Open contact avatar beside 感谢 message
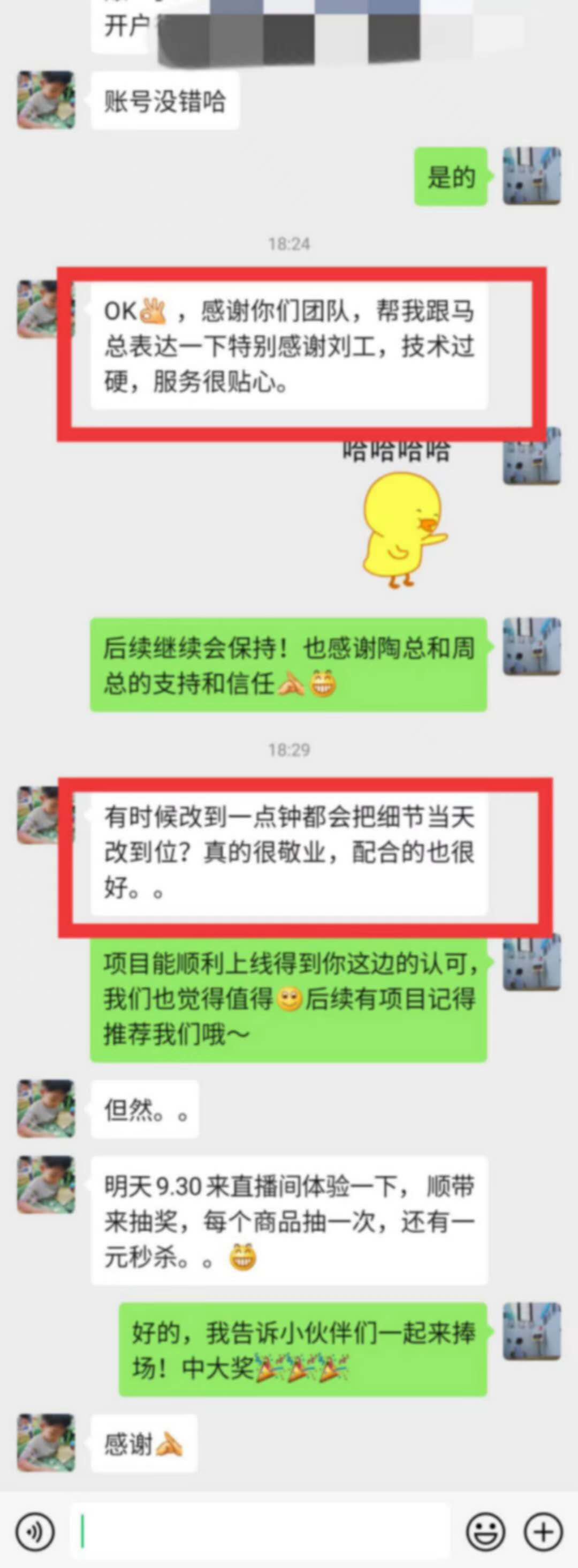Viewport: 578px width, 1568px height. [46, 1443]
